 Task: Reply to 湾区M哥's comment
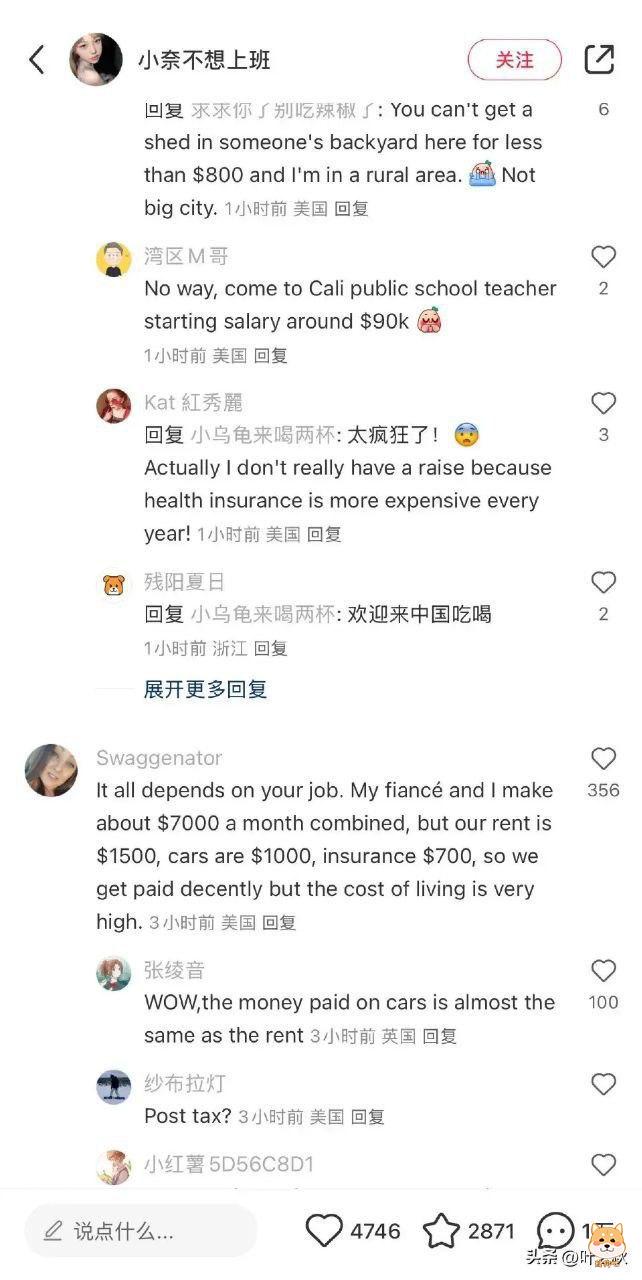coord(270,355)
